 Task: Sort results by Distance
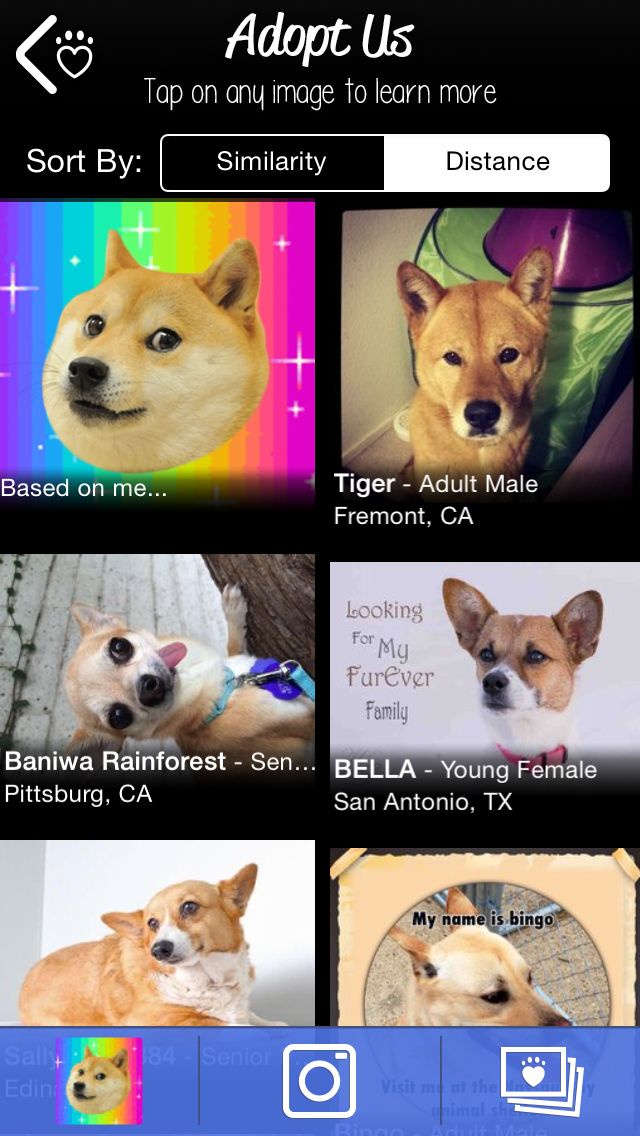coord(497,162)
